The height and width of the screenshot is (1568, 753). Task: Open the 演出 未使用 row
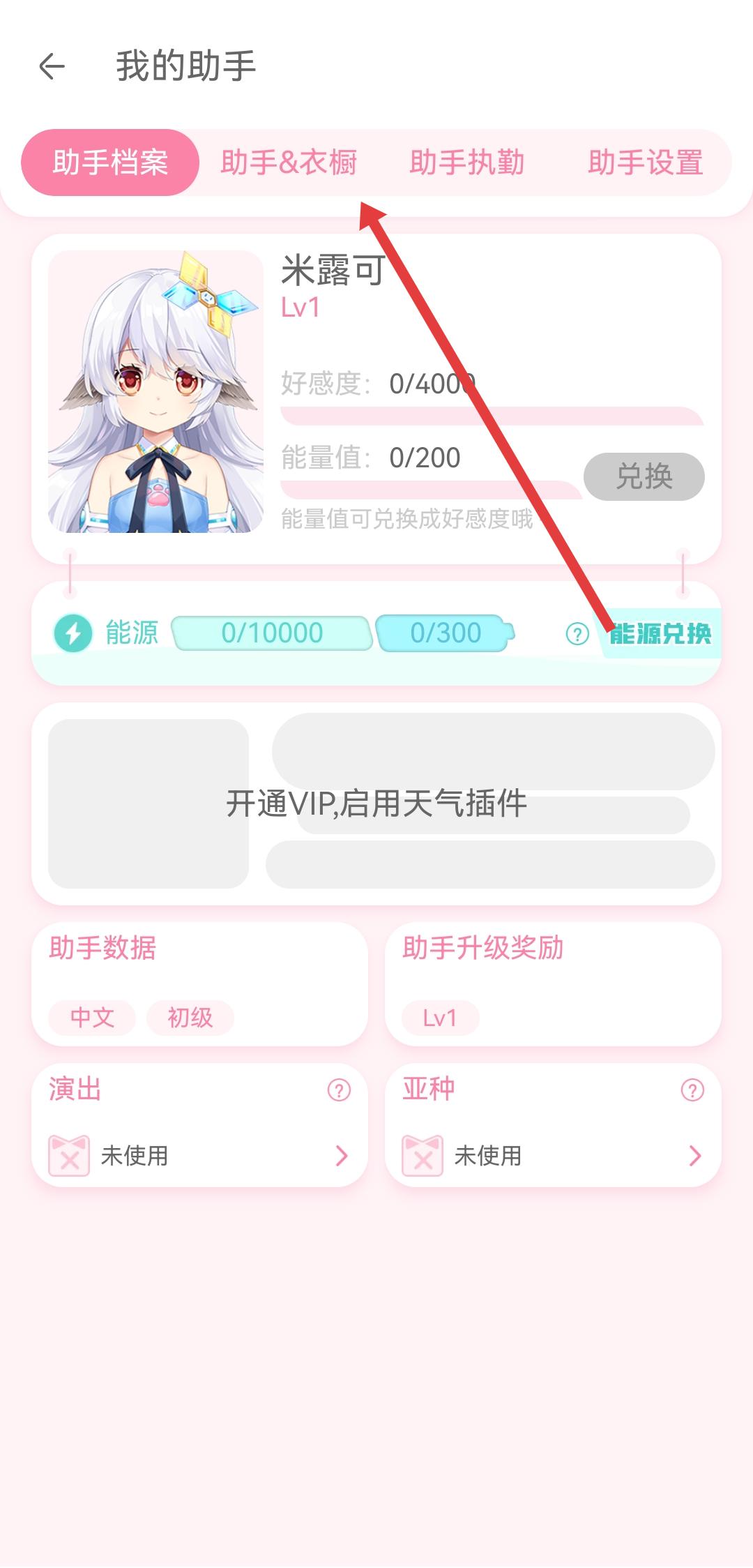199,1156
